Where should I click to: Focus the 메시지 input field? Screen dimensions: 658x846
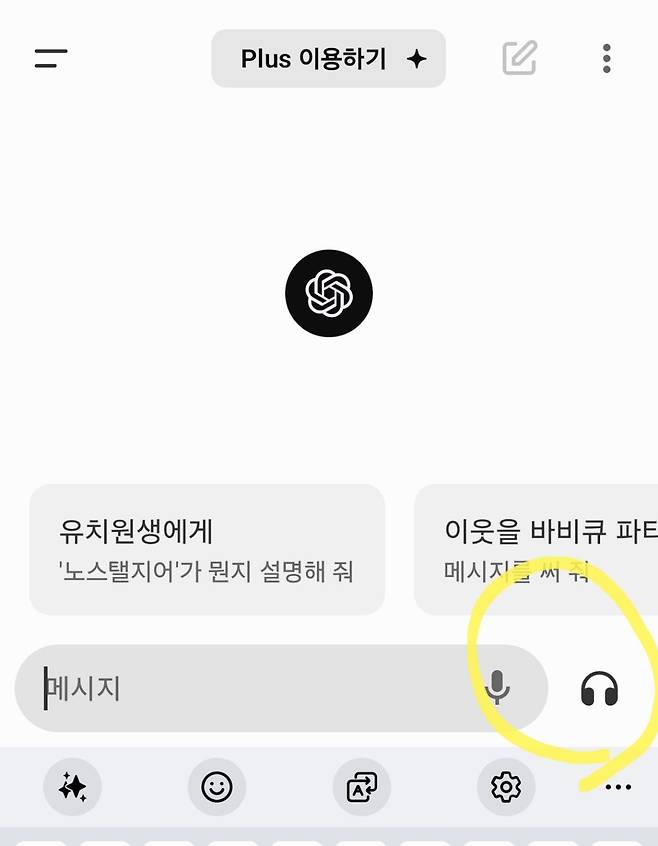[250, 688]
